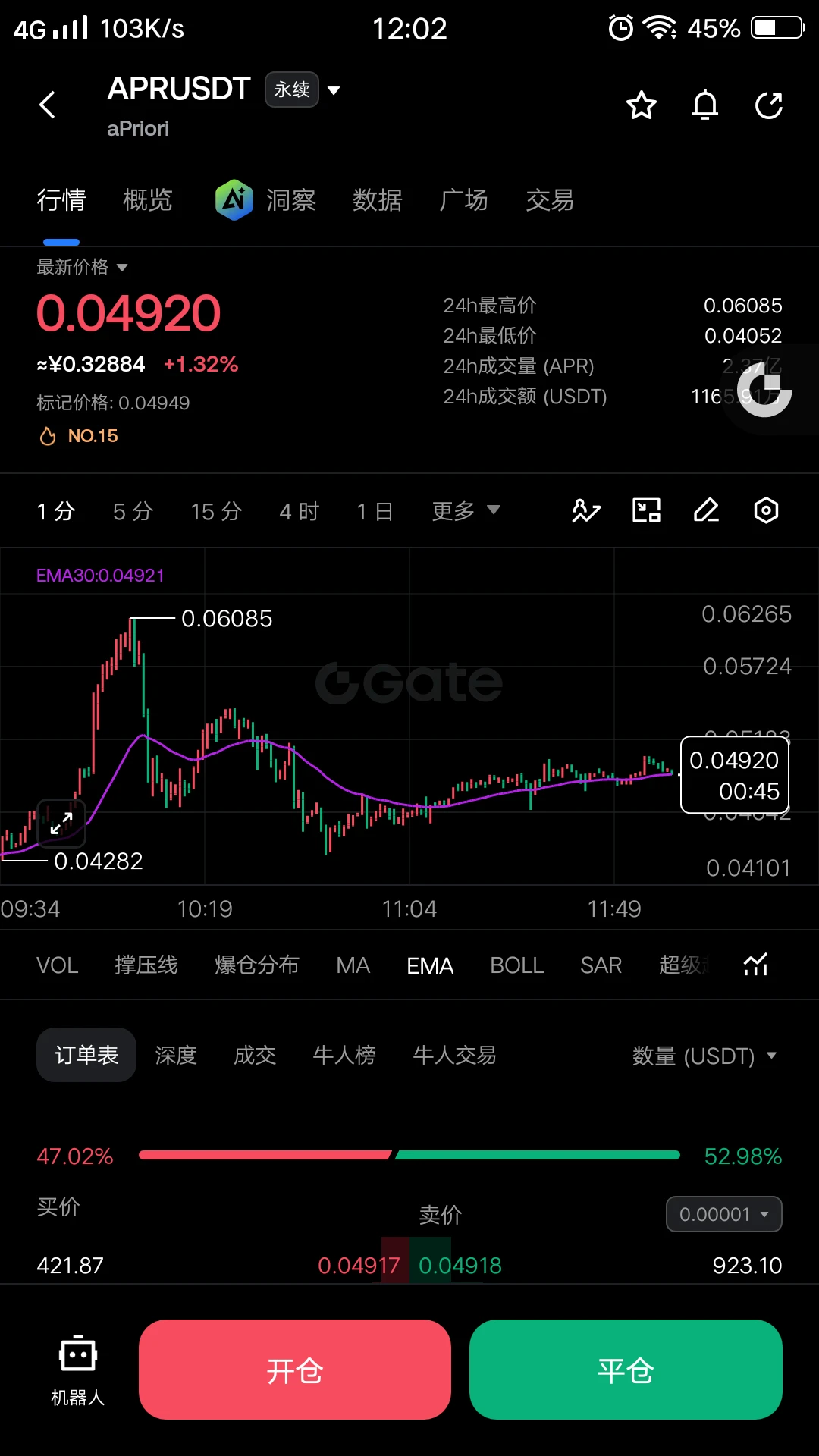Select the 4 时 chart interval
This screenshot has width=819, height=1456.
300,512
